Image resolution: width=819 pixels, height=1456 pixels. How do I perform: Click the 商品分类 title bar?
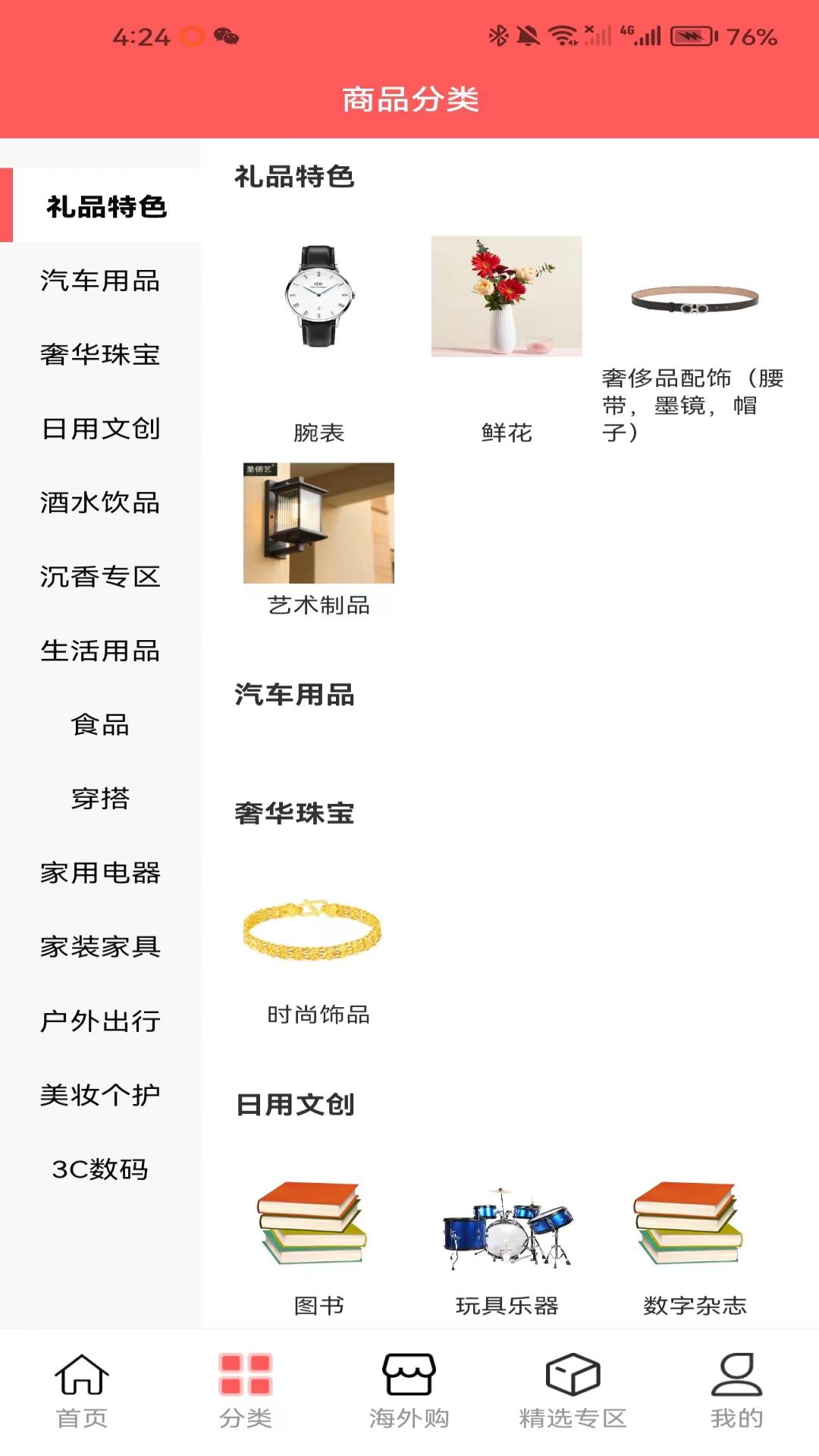409,99
